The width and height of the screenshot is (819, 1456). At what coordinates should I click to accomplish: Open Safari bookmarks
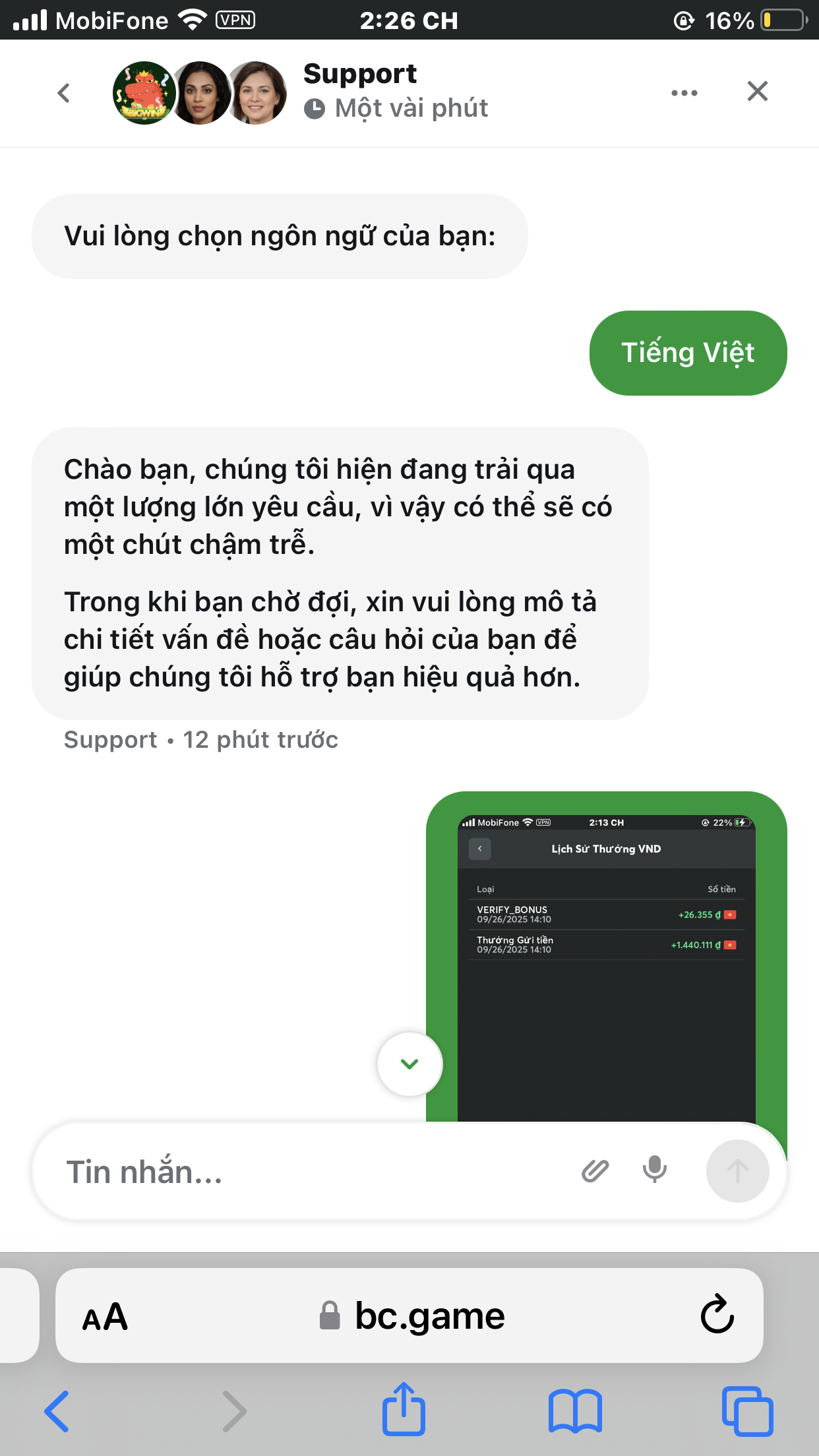click(x=575, y=1411)
